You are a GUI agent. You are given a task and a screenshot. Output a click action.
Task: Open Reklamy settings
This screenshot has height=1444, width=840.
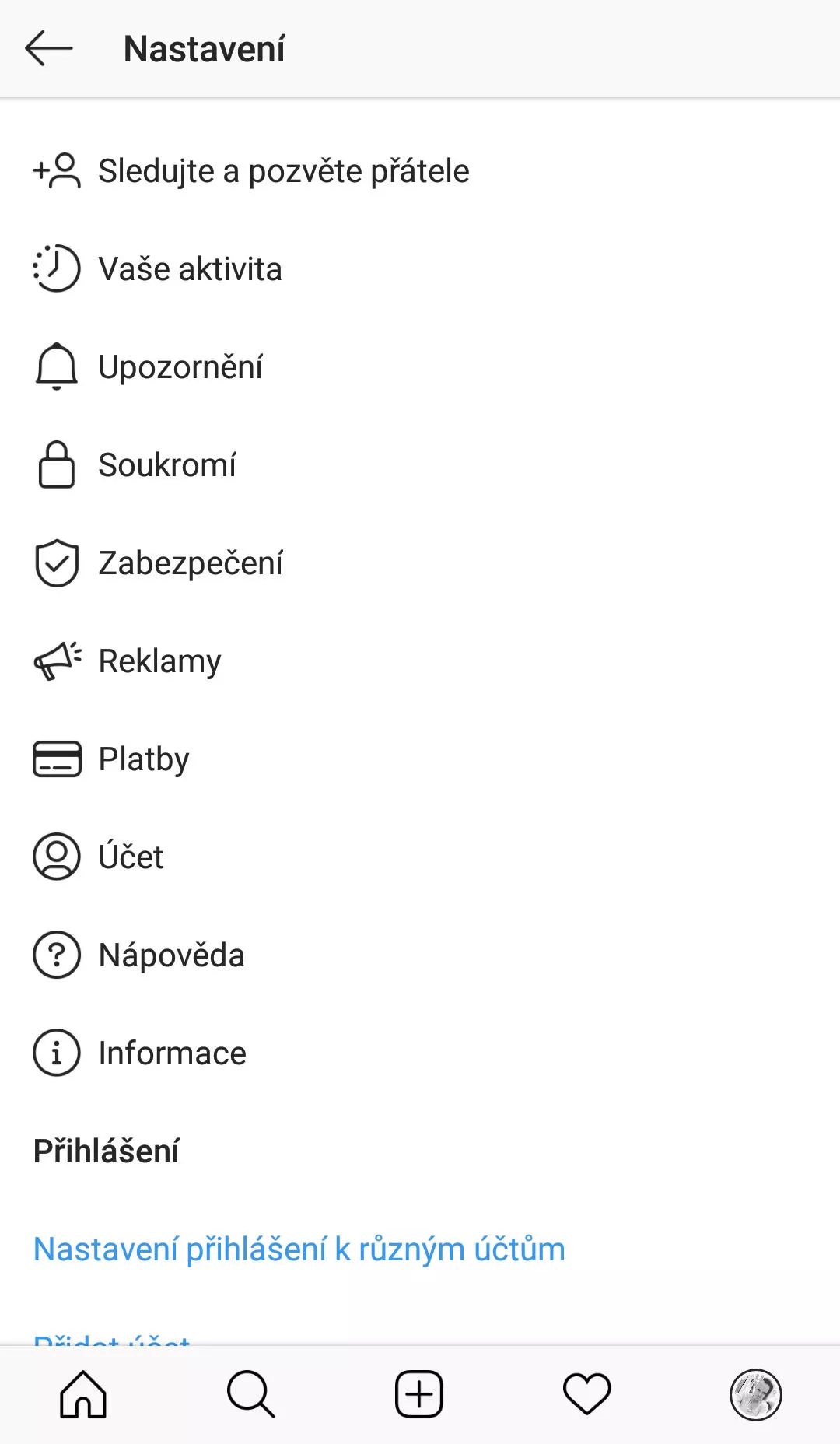[420, 661]
